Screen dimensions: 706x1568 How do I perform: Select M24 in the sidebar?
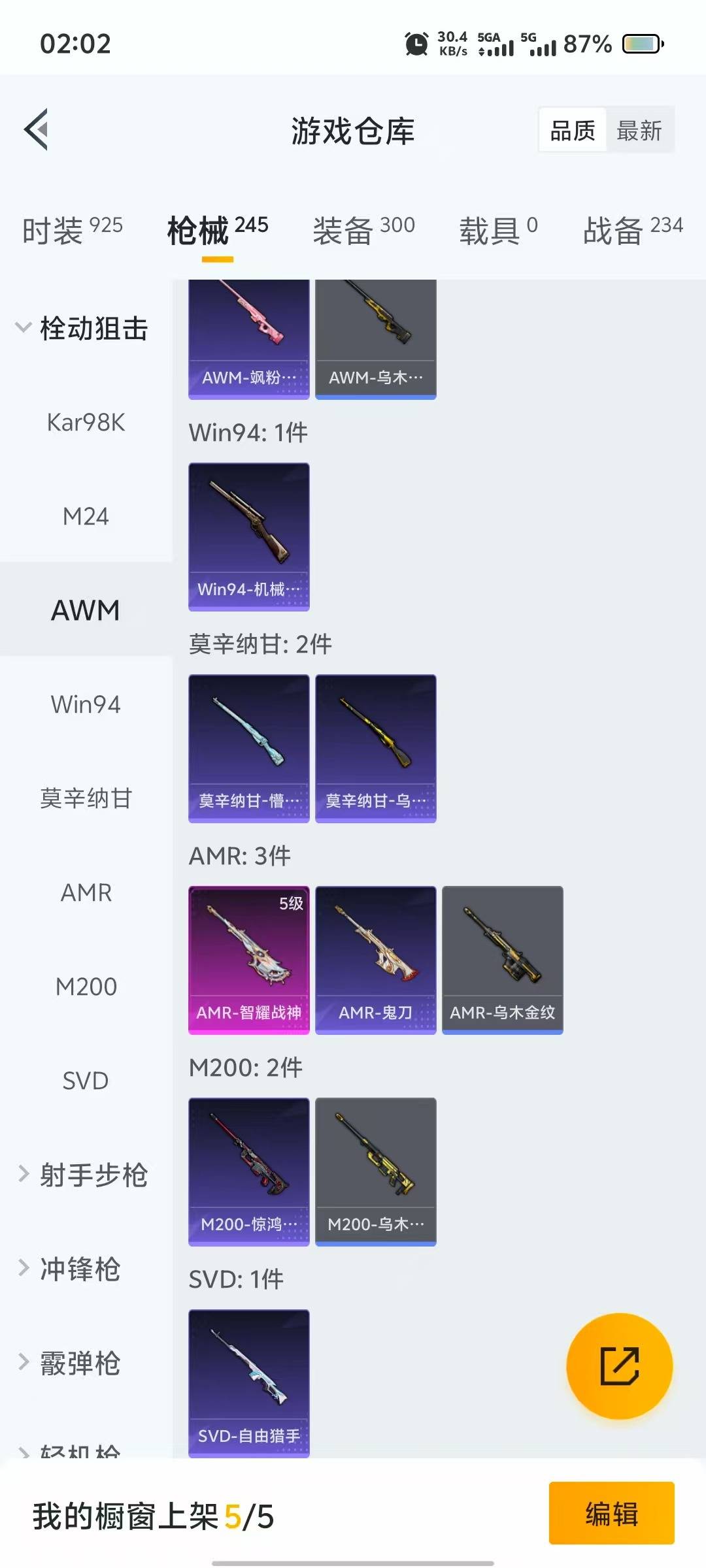(x=86, y=516)
